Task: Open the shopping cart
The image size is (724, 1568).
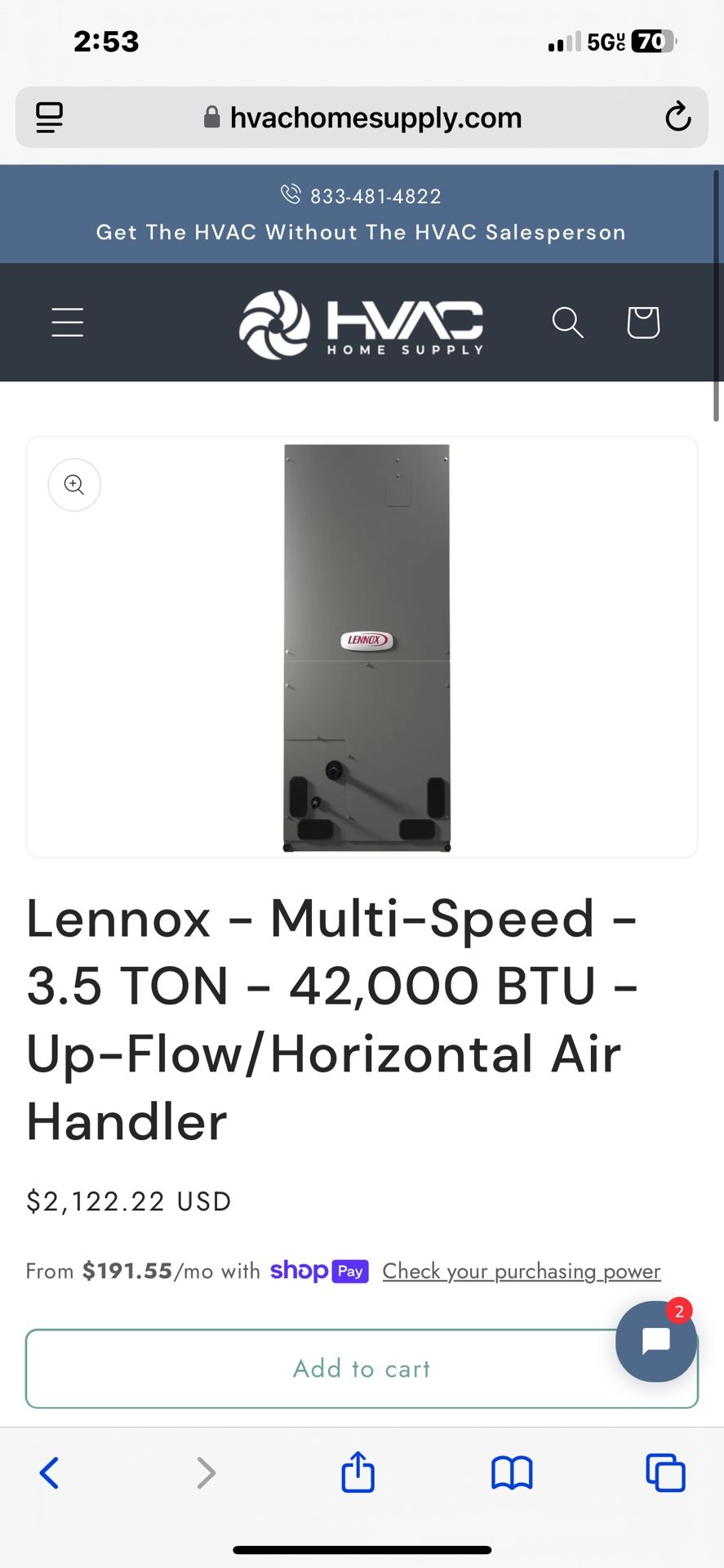Action: (x=643, y=323)
